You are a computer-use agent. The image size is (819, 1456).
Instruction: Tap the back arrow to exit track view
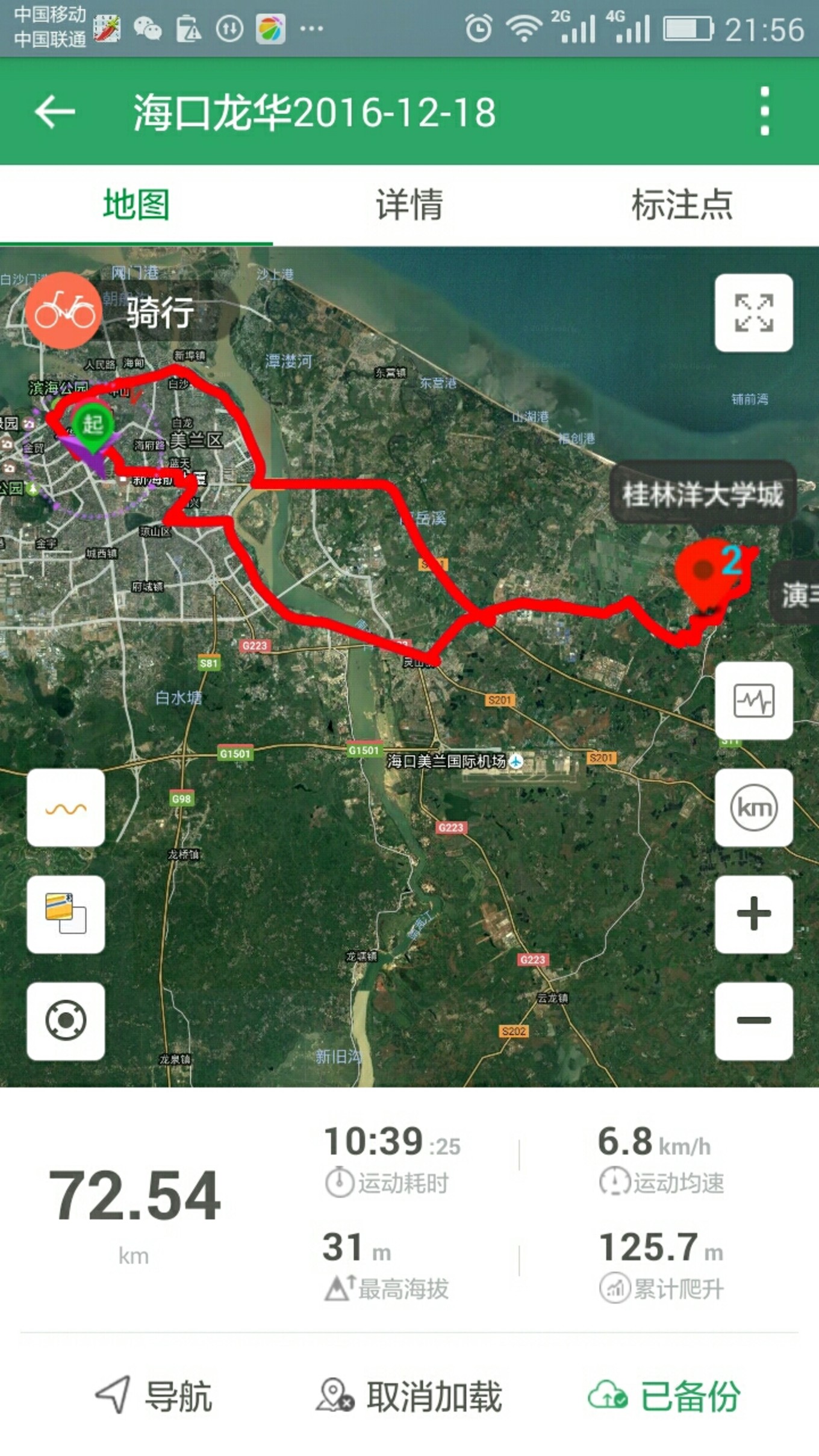[x=53, y=111]
